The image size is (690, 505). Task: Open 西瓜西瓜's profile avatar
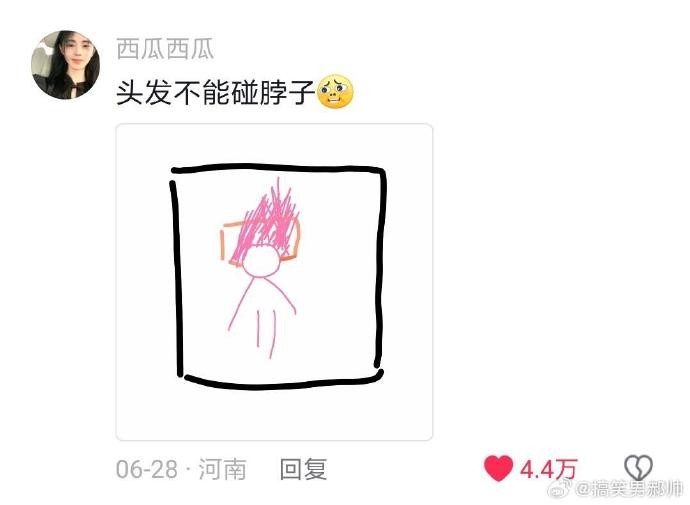click(67, 65)
